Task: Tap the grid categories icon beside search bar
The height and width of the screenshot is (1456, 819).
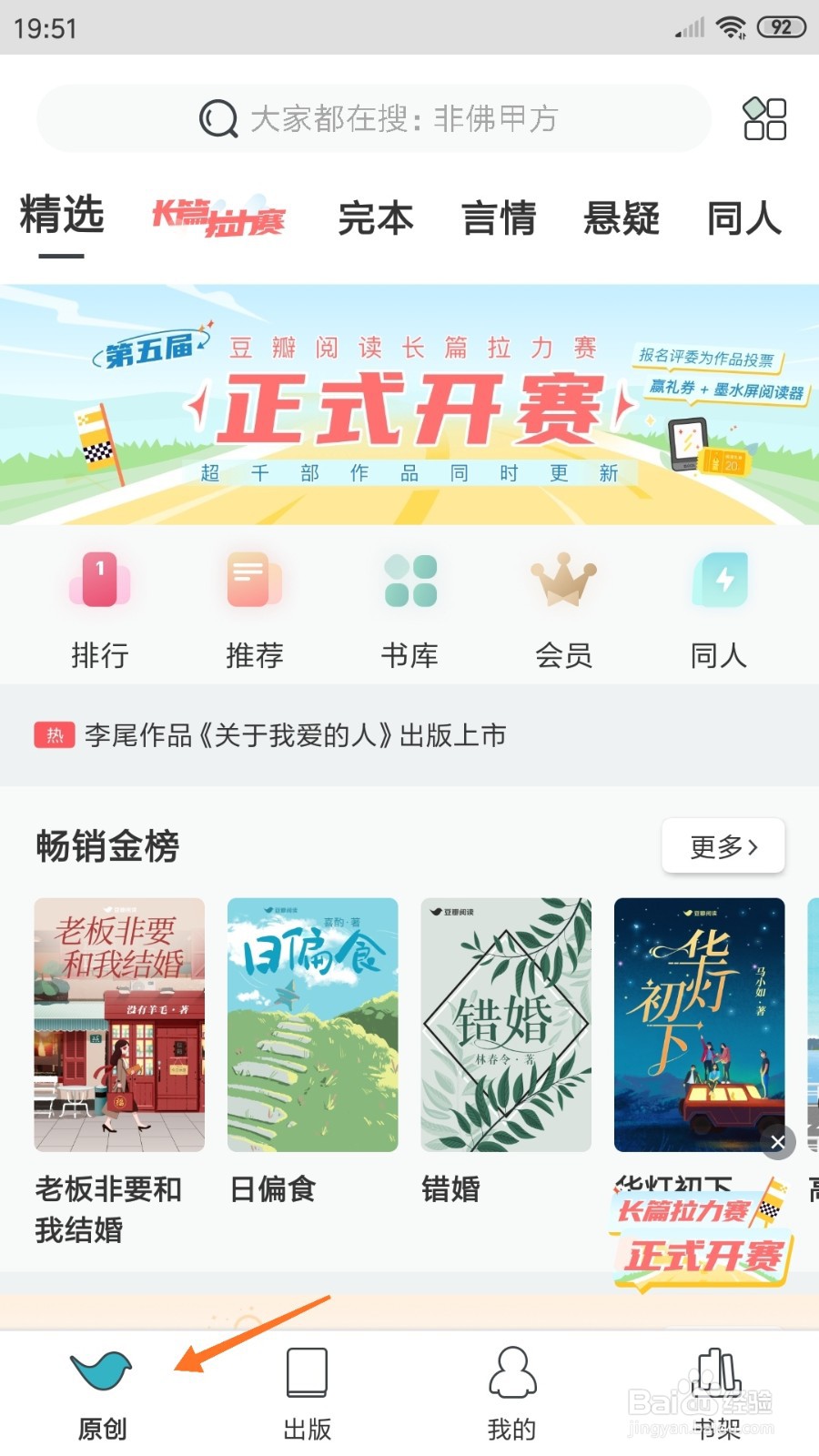Action: (764, 118)
